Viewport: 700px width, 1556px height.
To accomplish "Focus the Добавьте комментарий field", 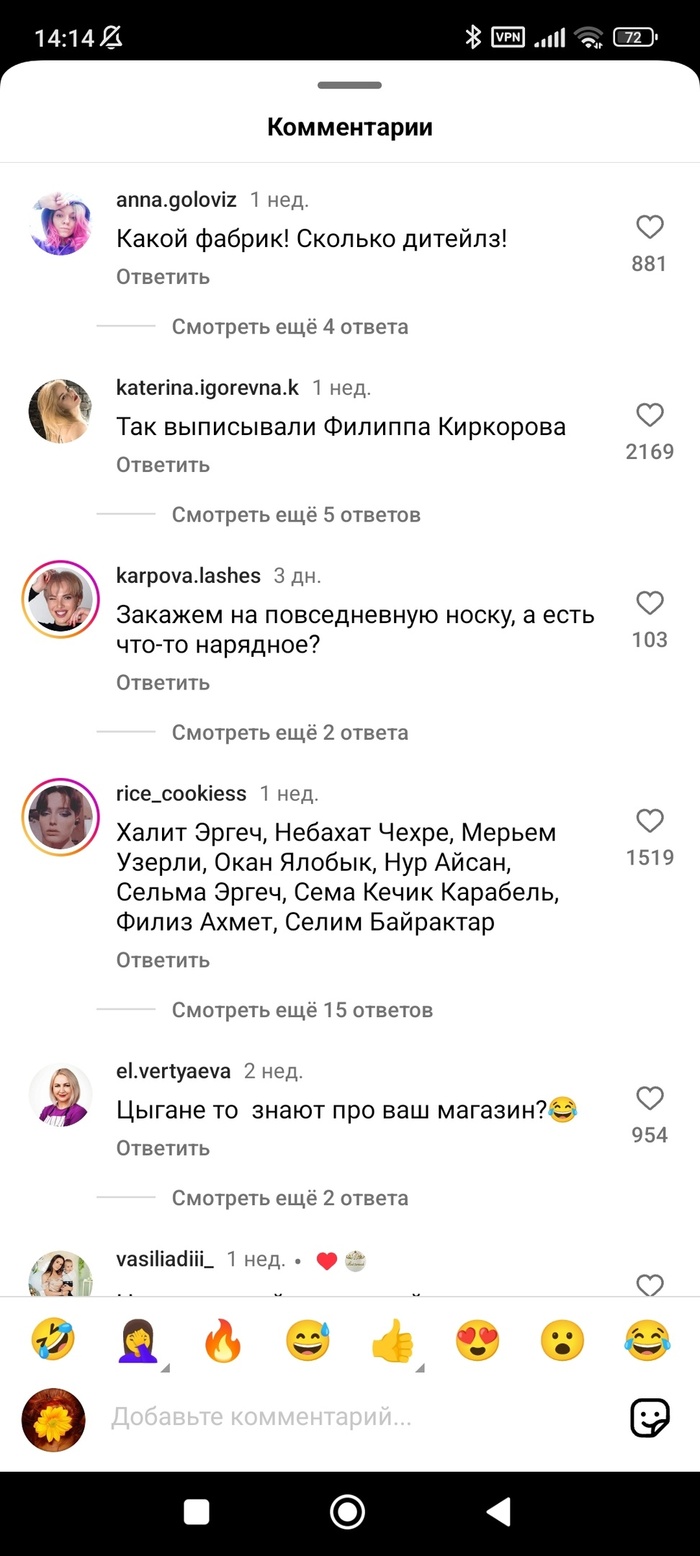I will 340,1417.
